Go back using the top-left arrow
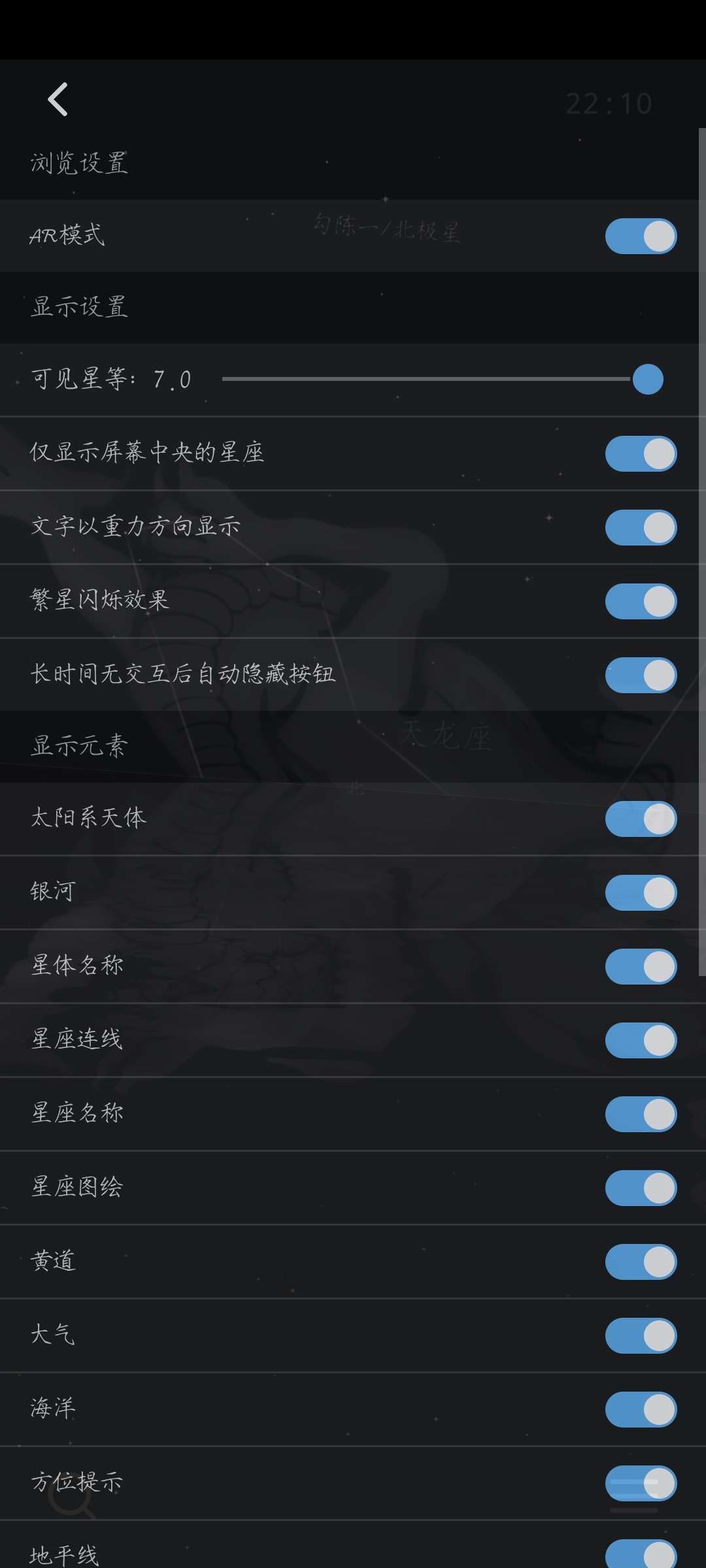 click(58, 100)
